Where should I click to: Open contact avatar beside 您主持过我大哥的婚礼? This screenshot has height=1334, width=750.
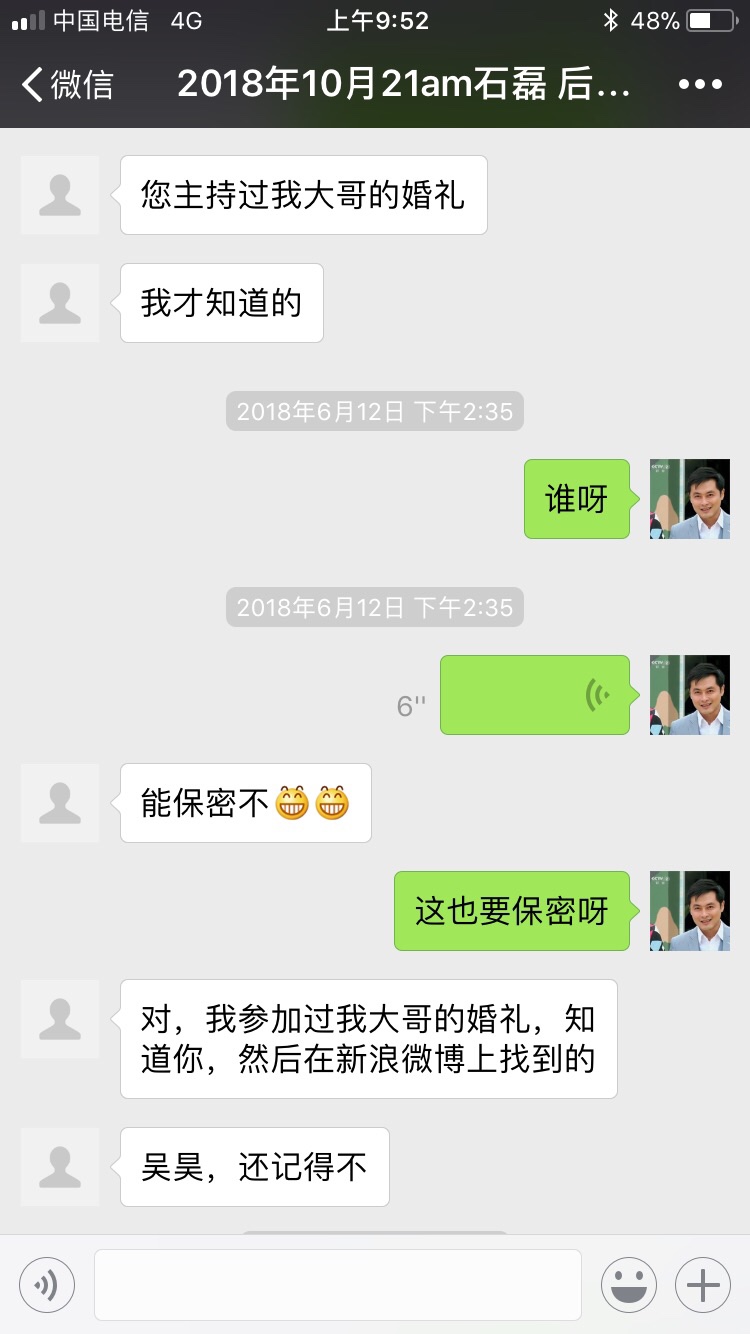[60, 195]
